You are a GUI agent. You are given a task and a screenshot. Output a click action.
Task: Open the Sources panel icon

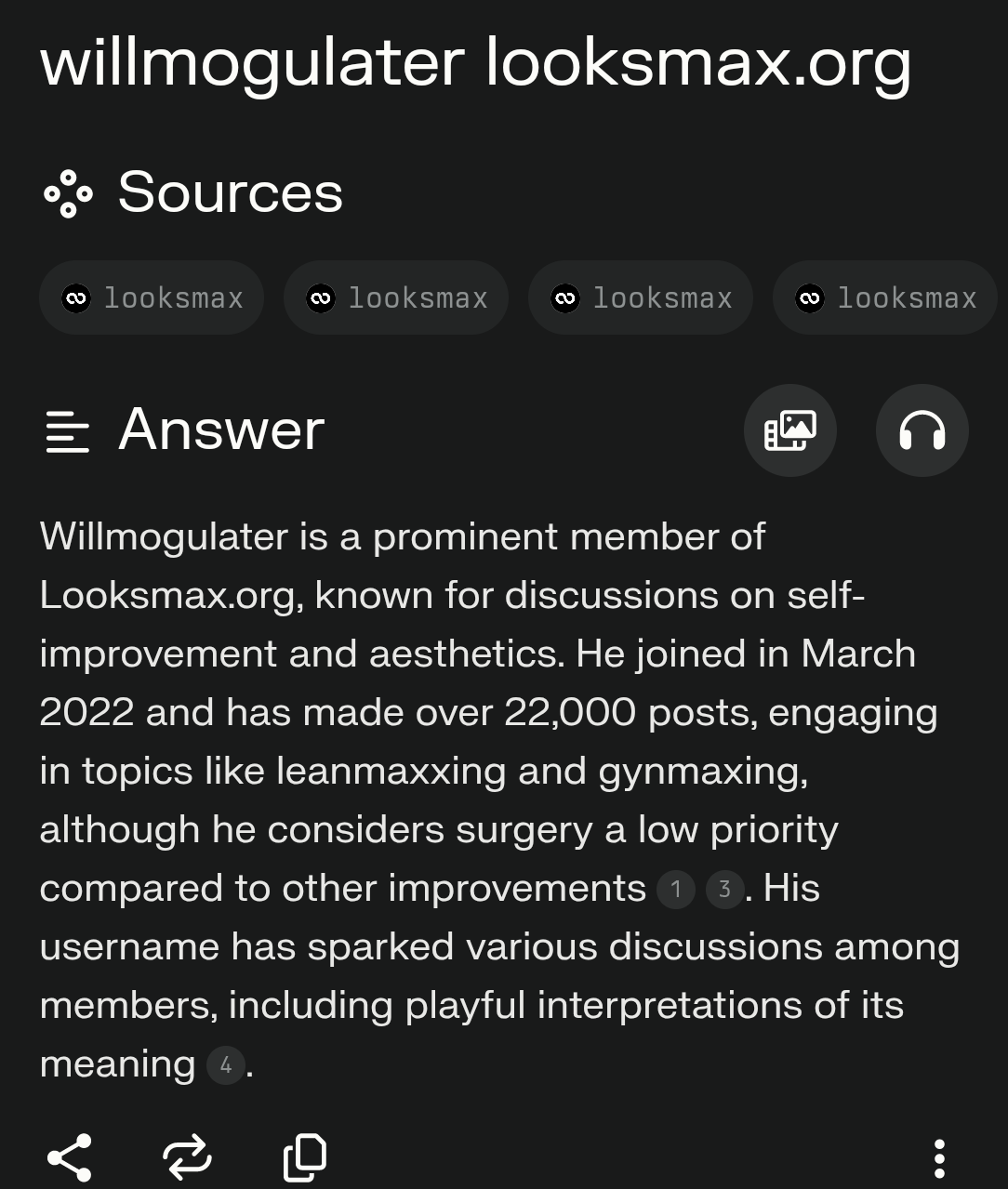(69, 193)
